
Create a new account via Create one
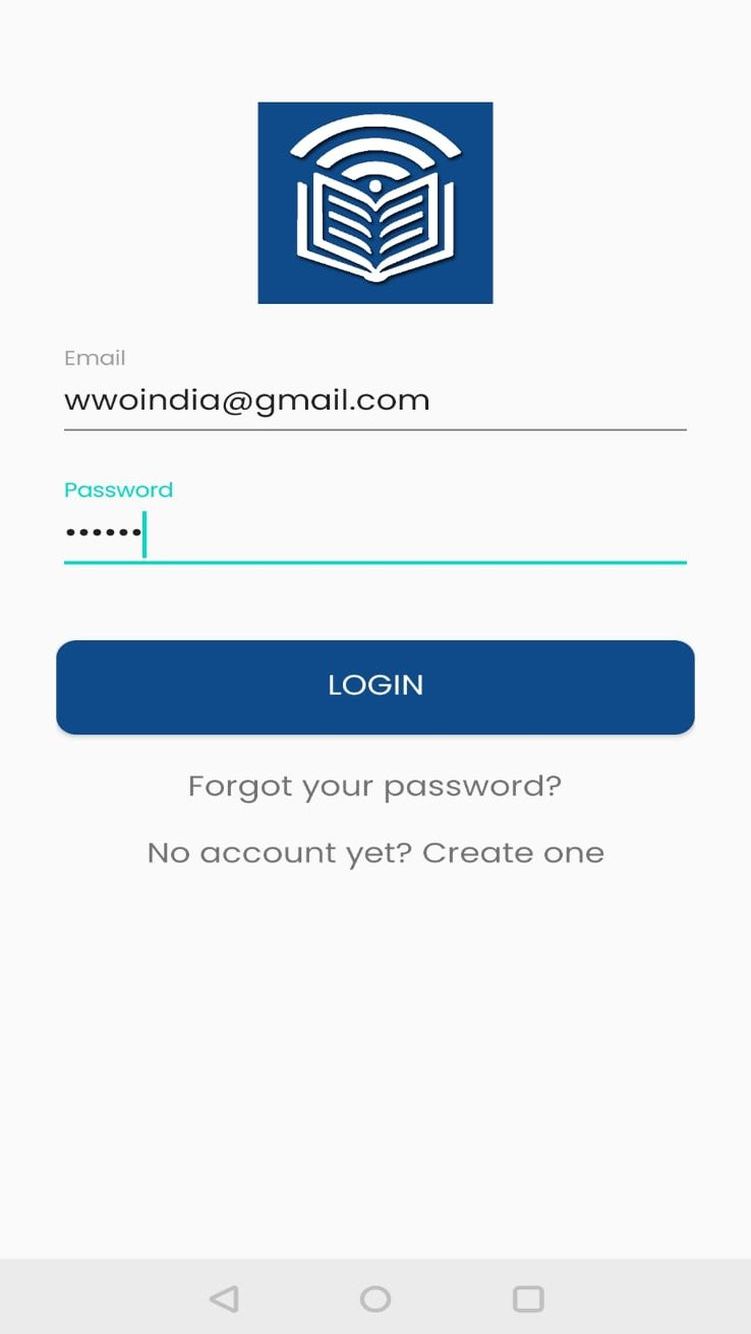pyautogui.click(x=512, y=853)
